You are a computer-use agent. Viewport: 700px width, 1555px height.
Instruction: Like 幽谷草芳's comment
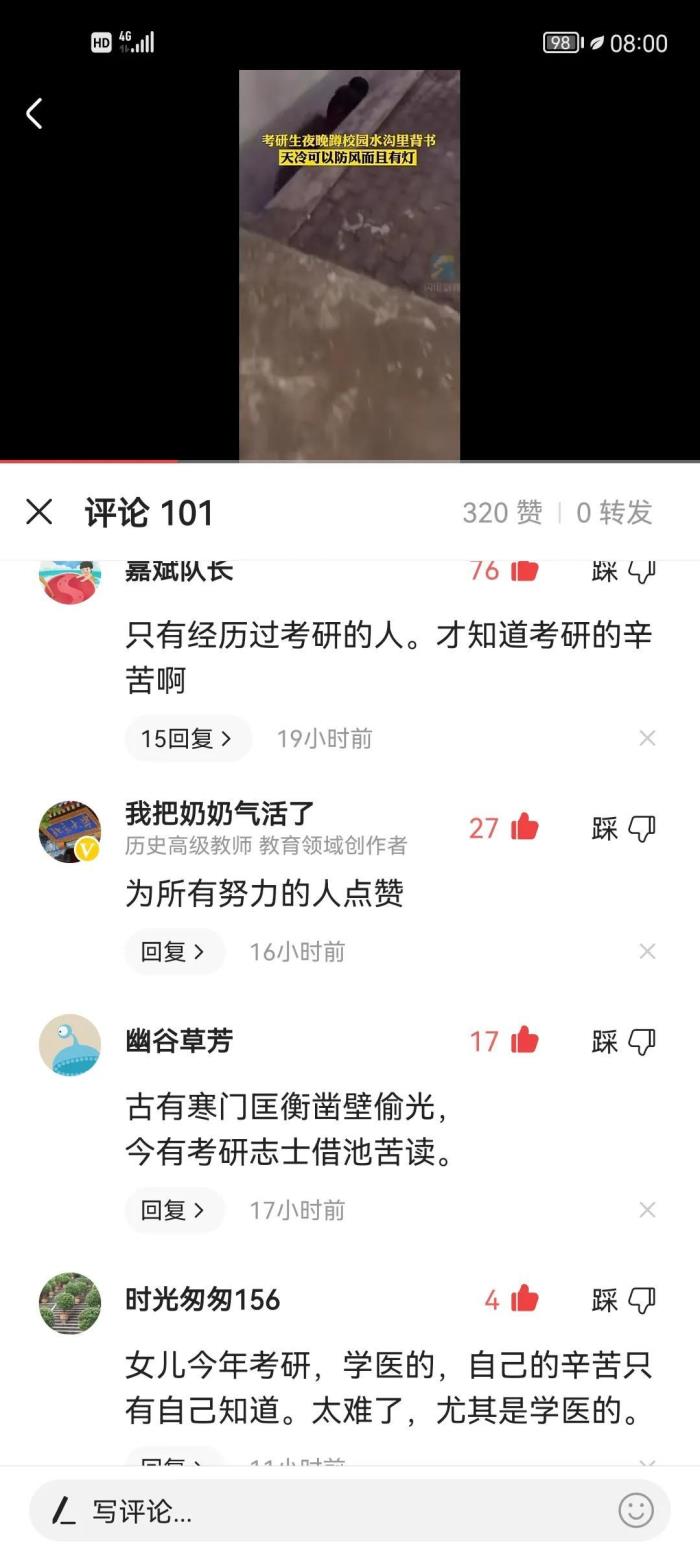524,1041
